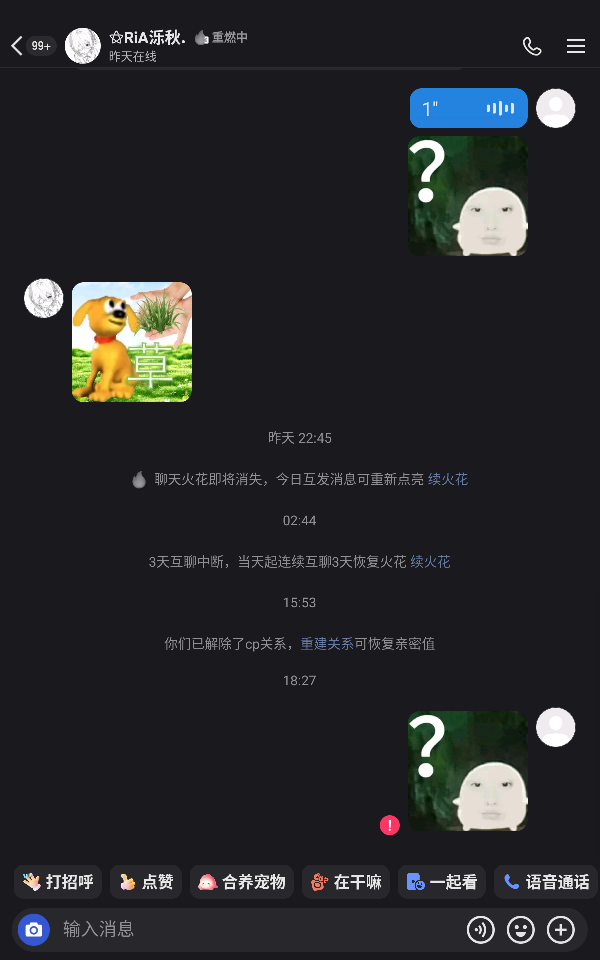Image resolution: width=600 pixels, height=960 pixels.
Task: Focus the 输入消息 text field
Action: [x=257, y=929]
